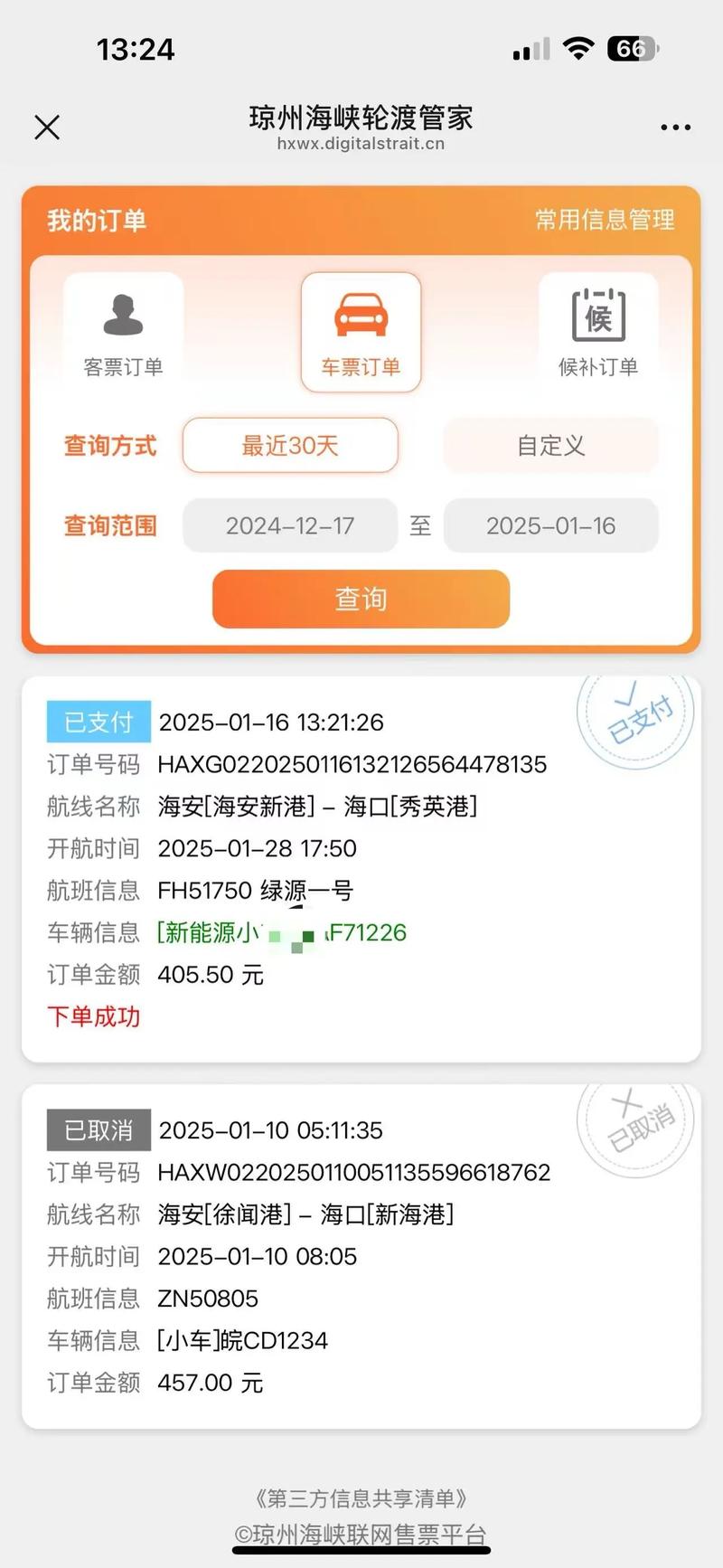
Task: Select the 客票订单 passenger ticket icon
Action: point(123,330)
